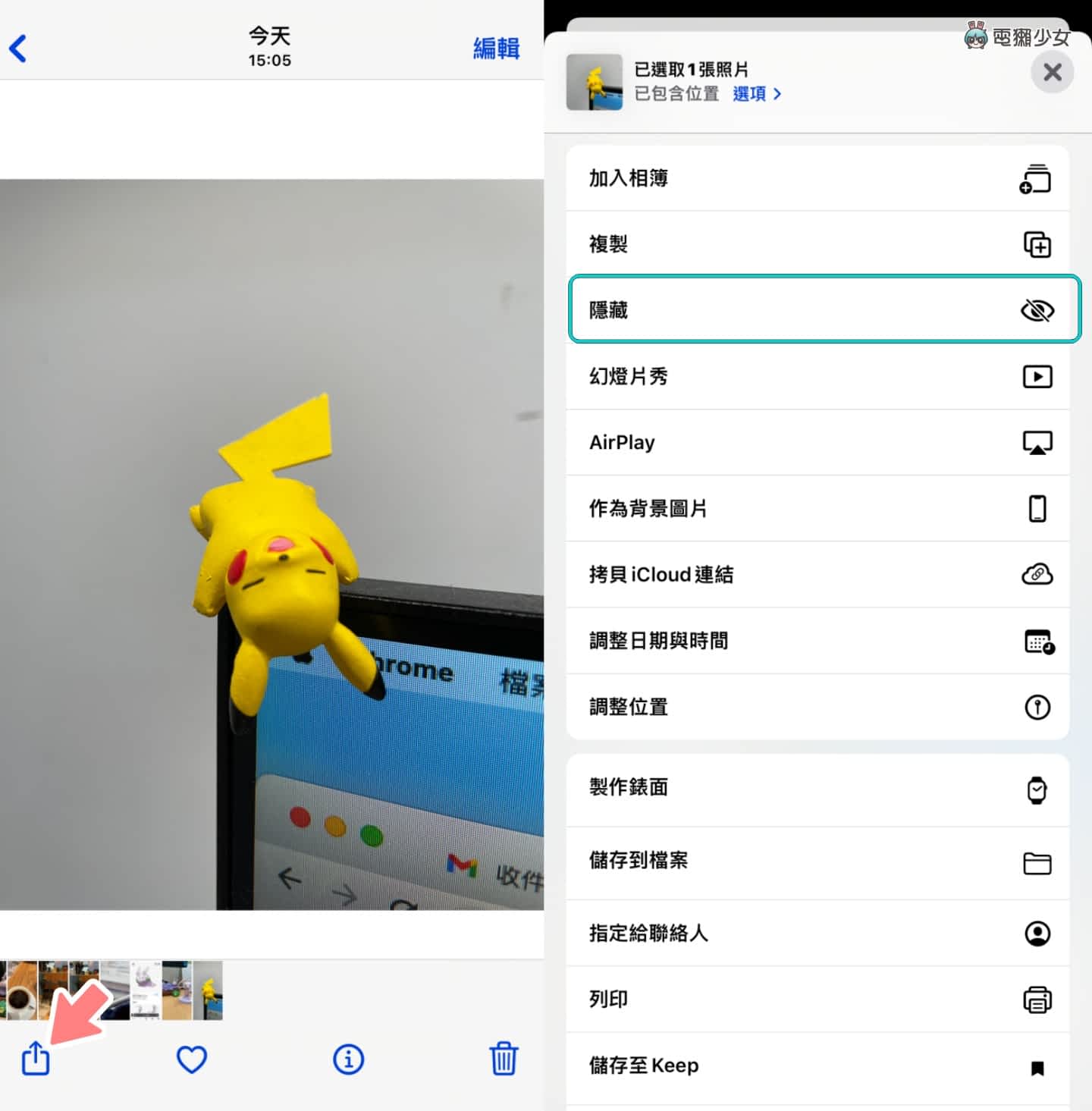Select 加入相簿 to add to album
1092x1111 pixels.
tap(817, 178)
